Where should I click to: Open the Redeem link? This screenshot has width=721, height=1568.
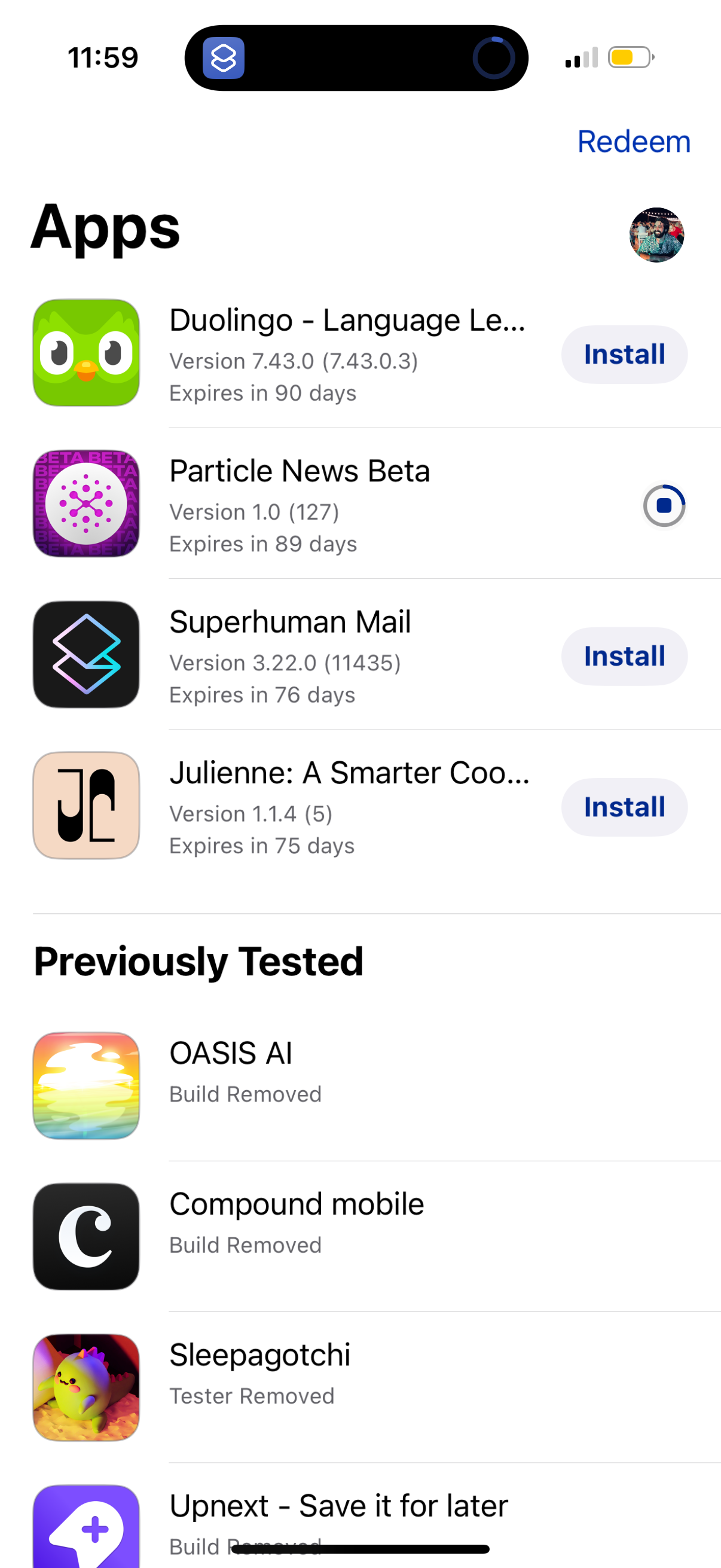point(634,141)
